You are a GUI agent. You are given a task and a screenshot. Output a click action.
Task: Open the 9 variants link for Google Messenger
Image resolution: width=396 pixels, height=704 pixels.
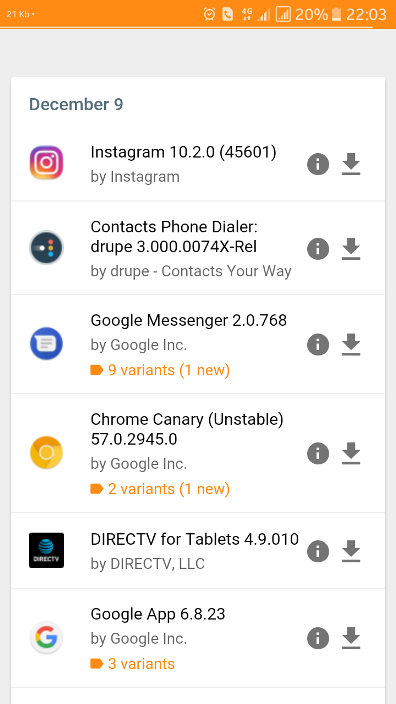click(x=160, y=370)
